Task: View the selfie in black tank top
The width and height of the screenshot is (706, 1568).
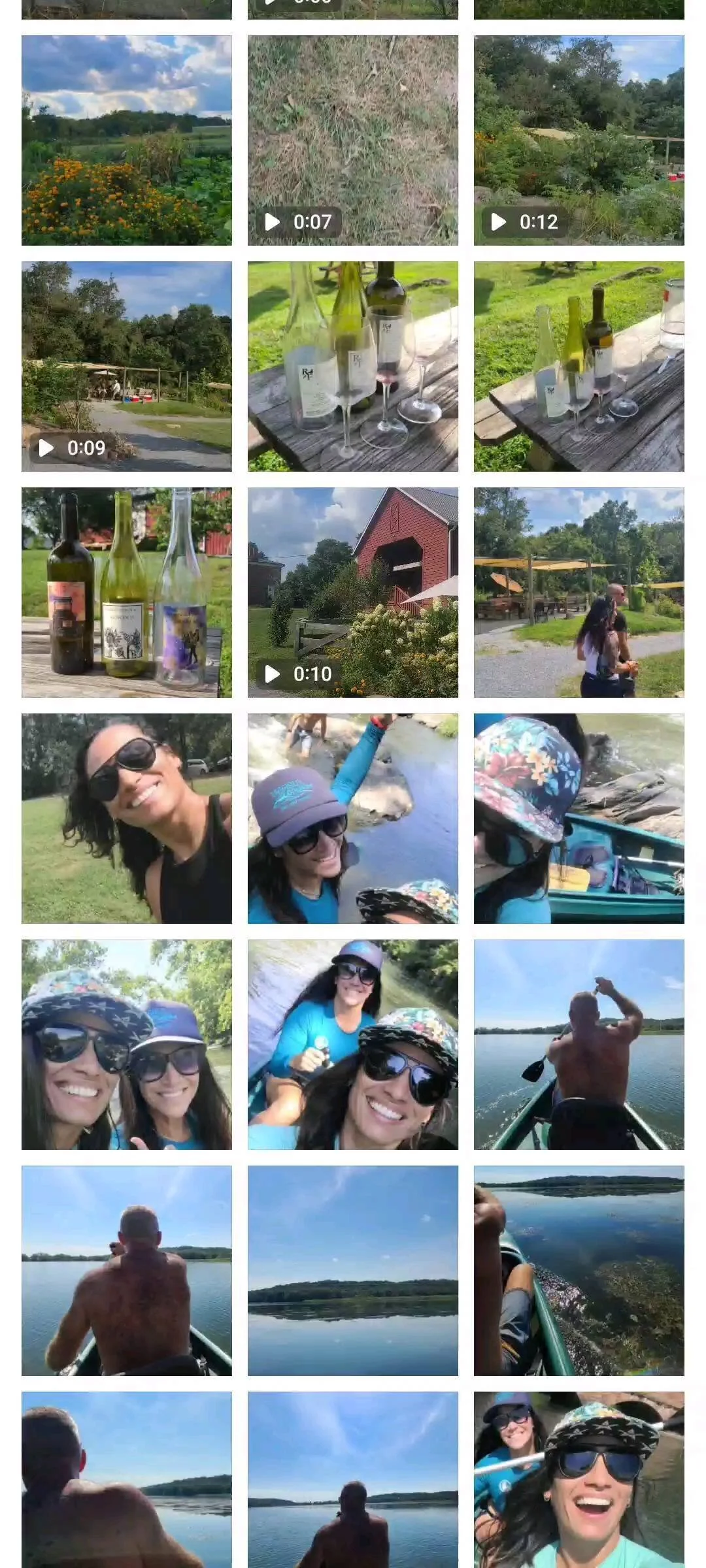Action: 126,819
